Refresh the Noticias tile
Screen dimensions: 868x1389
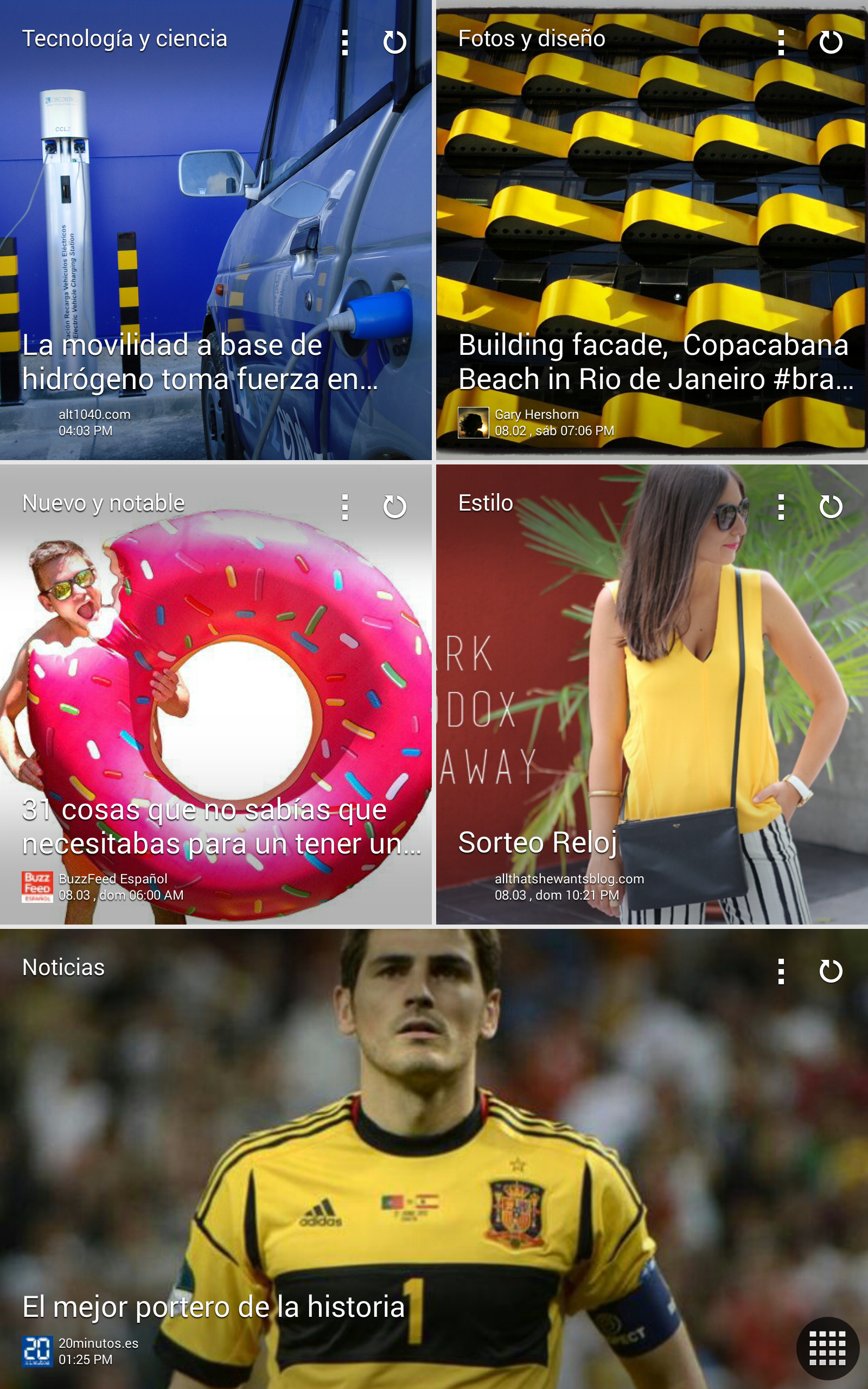pyautogui.click(x=831, y=971)
